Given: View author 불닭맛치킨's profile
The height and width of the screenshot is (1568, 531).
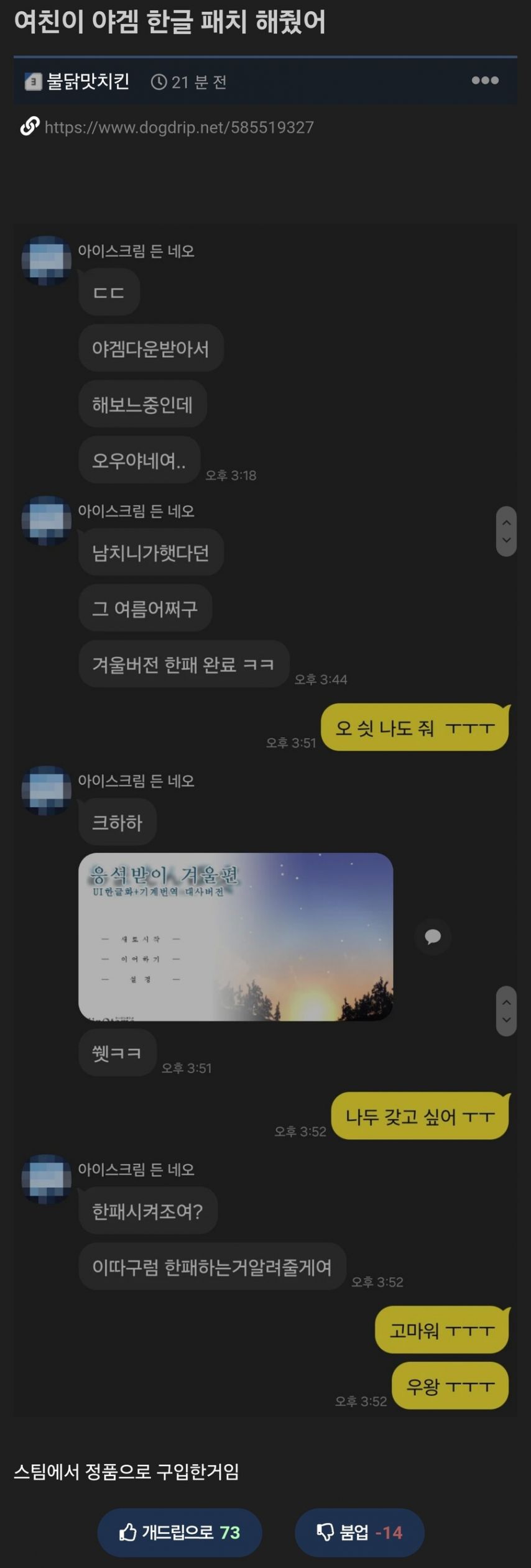Looking at the screenshot, I should click(x=87, y=81).
